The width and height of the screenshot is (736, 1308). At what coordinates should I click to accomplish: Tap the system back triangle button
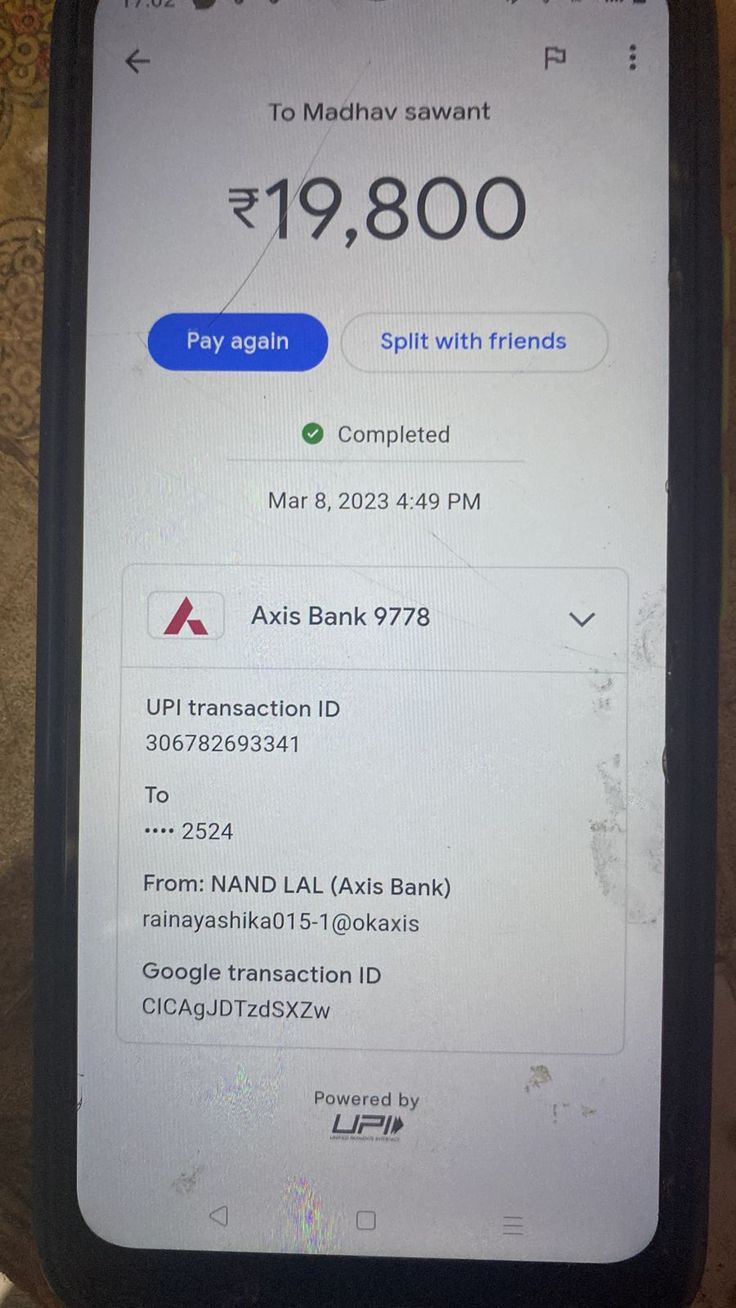coord(219,1216)
